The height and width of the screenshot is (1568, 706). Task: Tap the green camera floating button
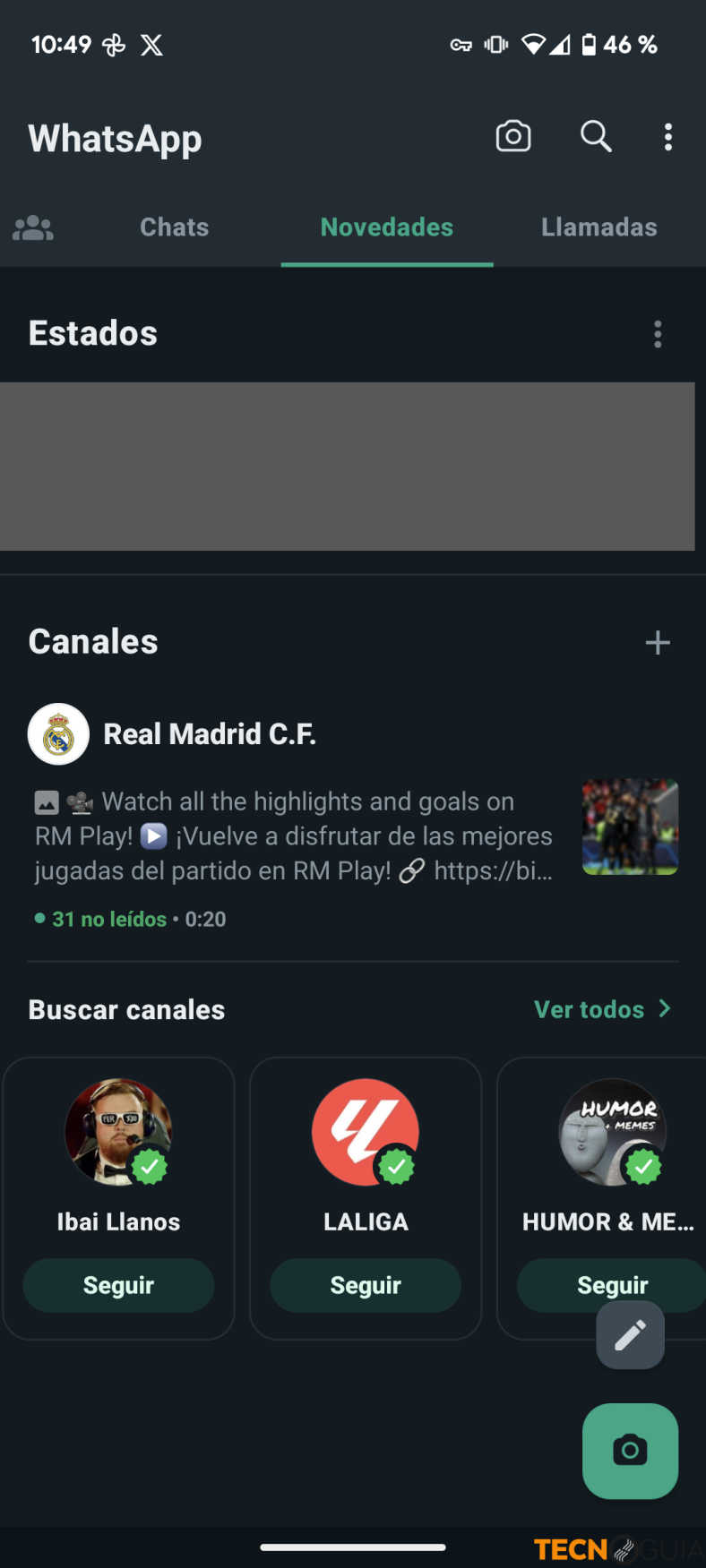630,1451
